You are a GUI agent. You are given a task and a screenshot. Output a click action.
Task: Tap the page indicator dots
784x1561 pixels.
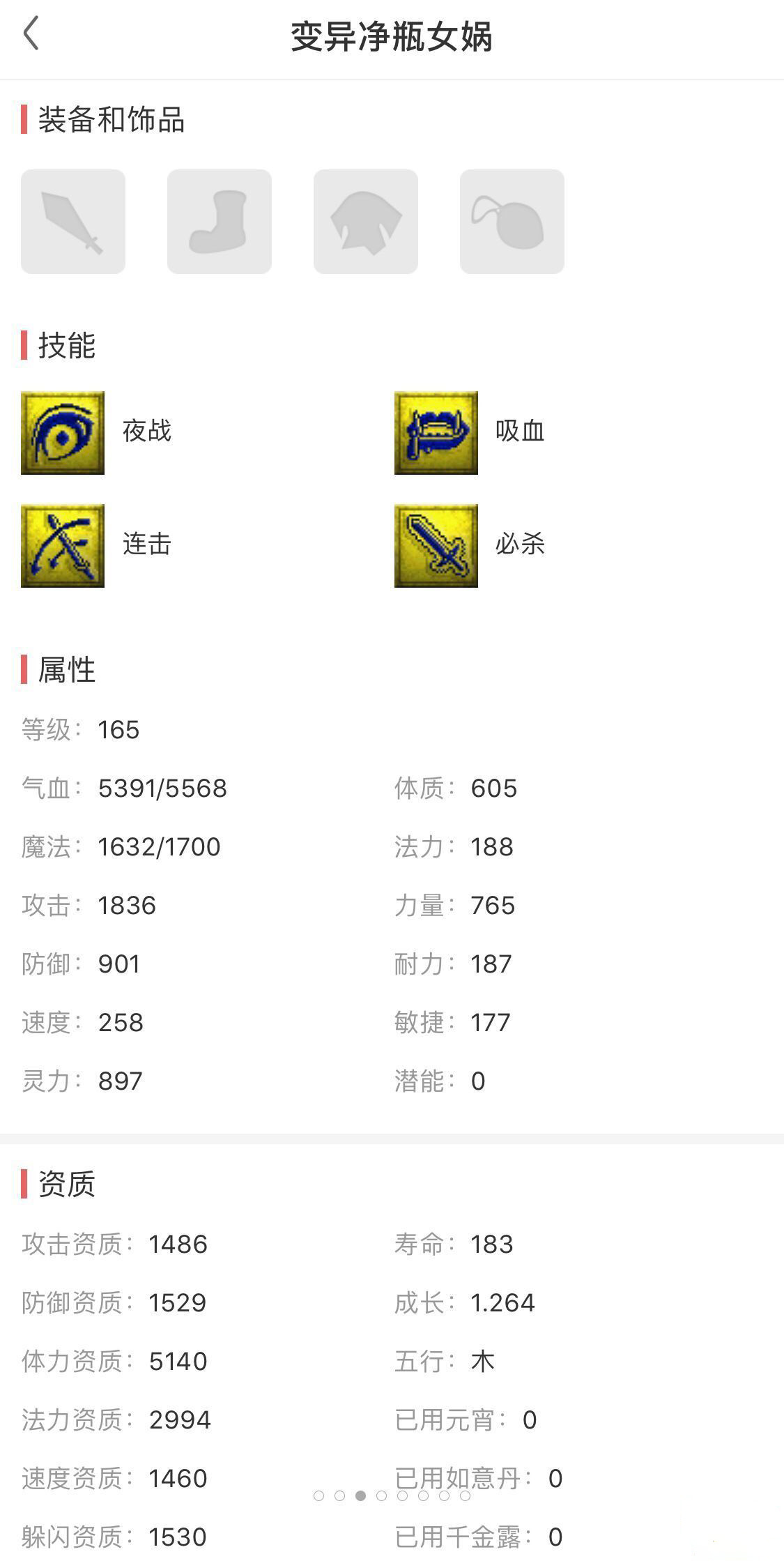[392, 1495]
